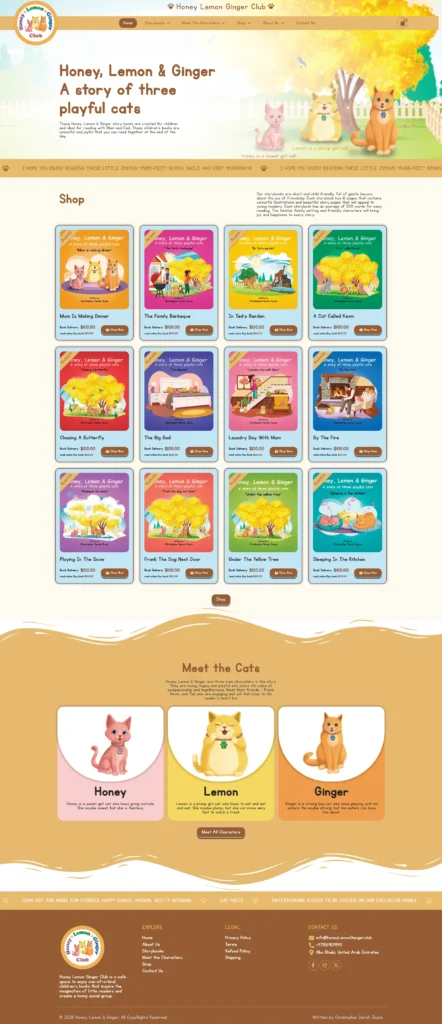
Task: Visit the Instagram page from the footer
Action: pos(324,965)
